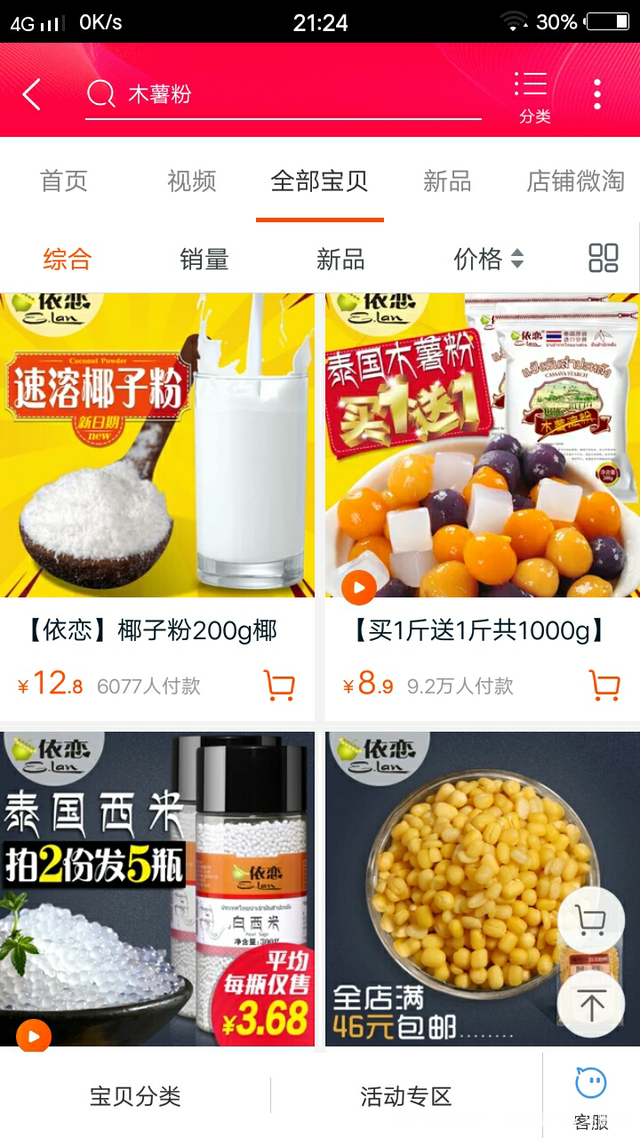The image size is (640, 1138).
Task: Contact 客服 customer service
Action: pos(591,1096)
